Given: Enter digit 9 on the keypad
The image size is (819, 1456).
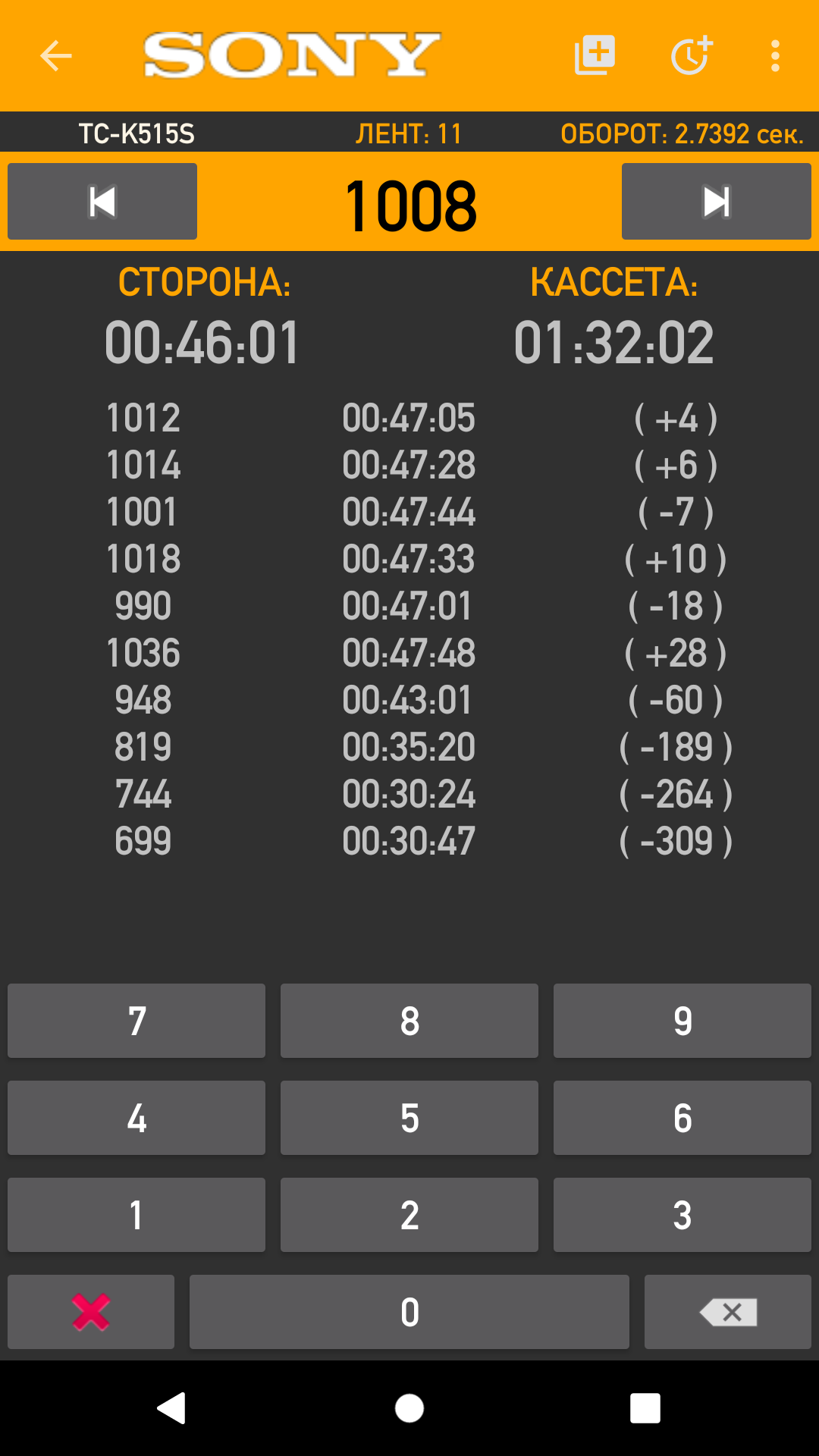Looking at the screenshot, I should coord(682,1021).
